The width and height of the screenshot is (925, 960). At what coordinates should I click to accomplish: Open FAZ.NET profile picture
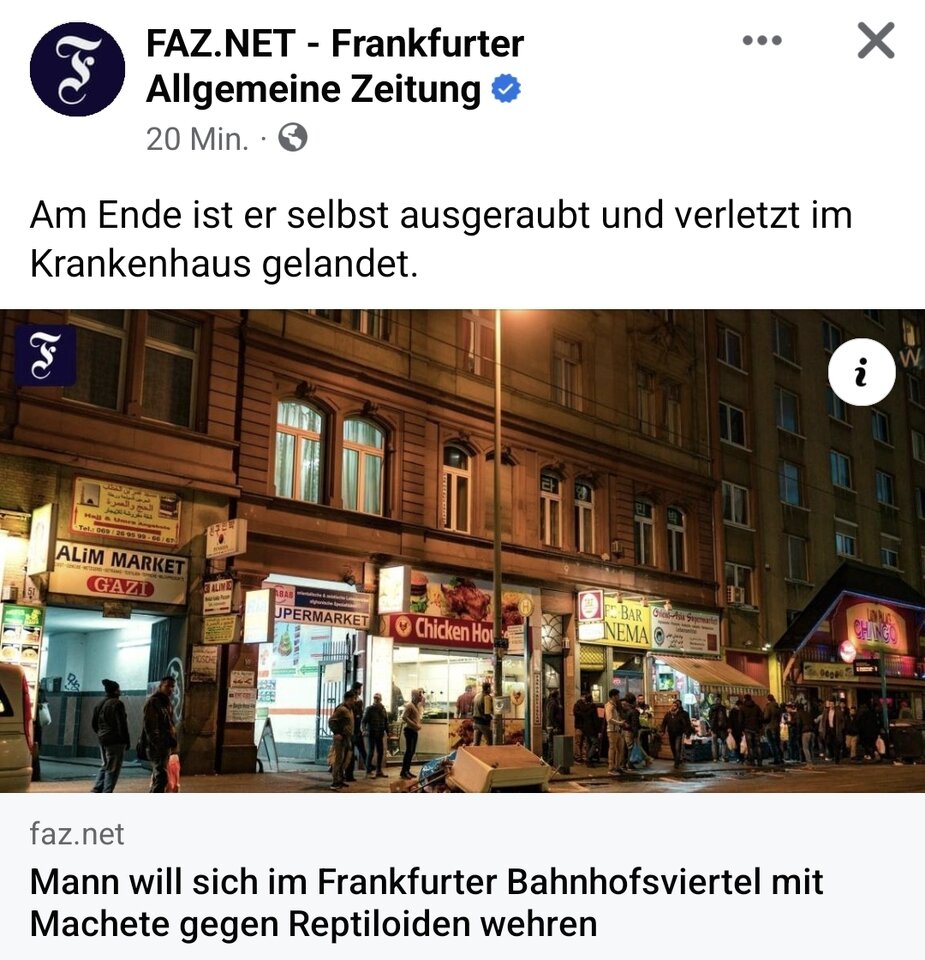(x=77, y=69)
